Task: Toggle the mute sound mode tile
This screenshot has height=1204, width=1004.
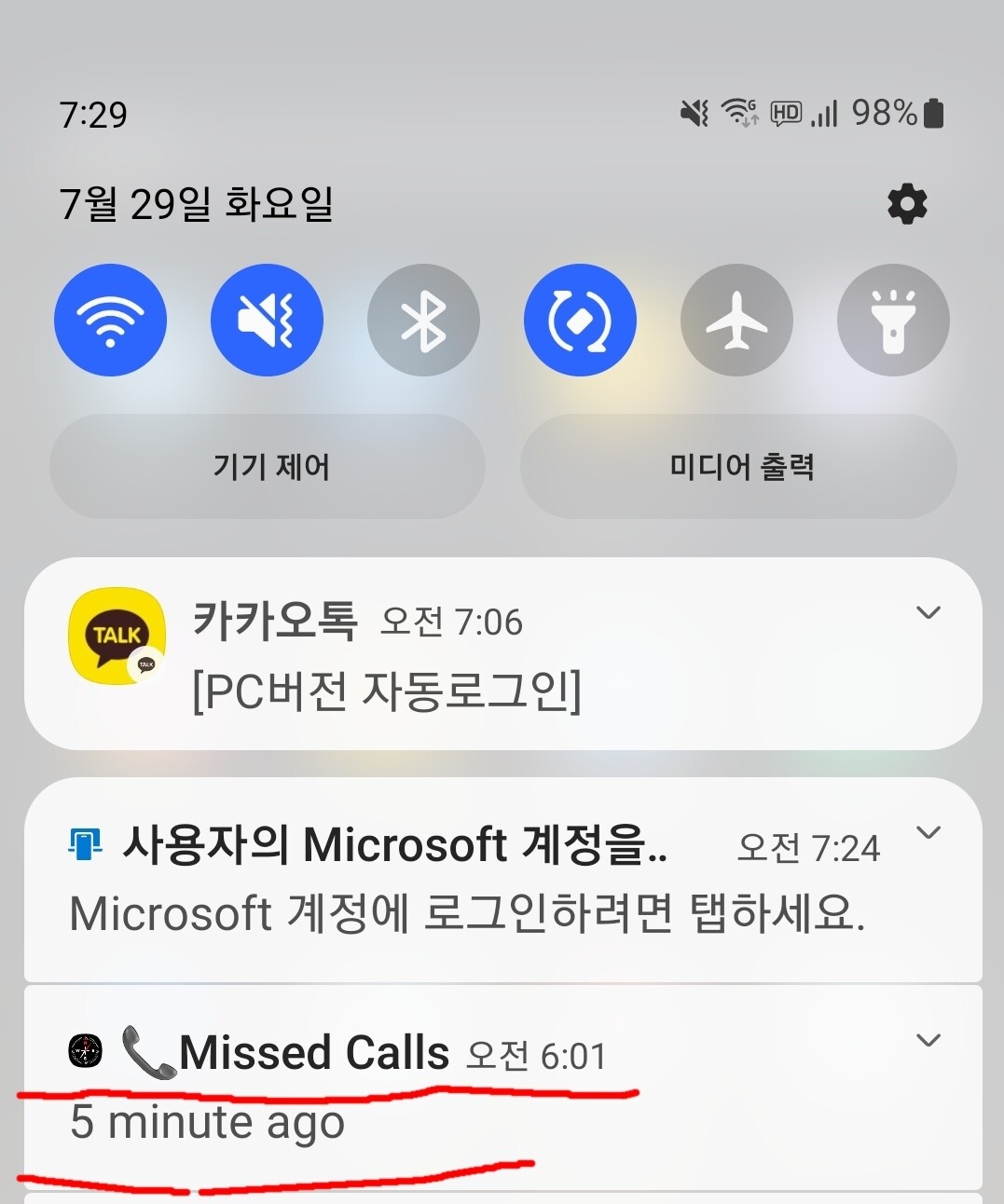Action: 268,320
